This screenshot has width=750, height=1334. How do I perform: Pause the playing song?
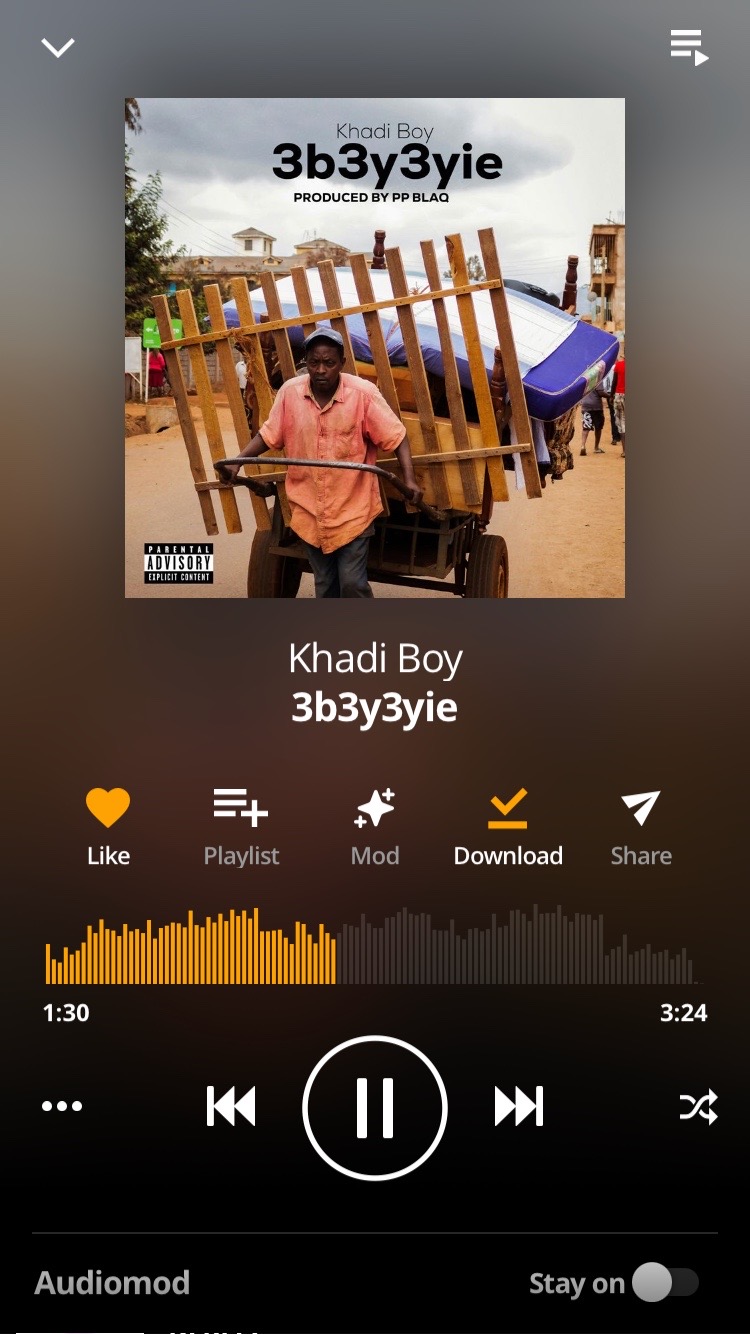pos(375,1107)
